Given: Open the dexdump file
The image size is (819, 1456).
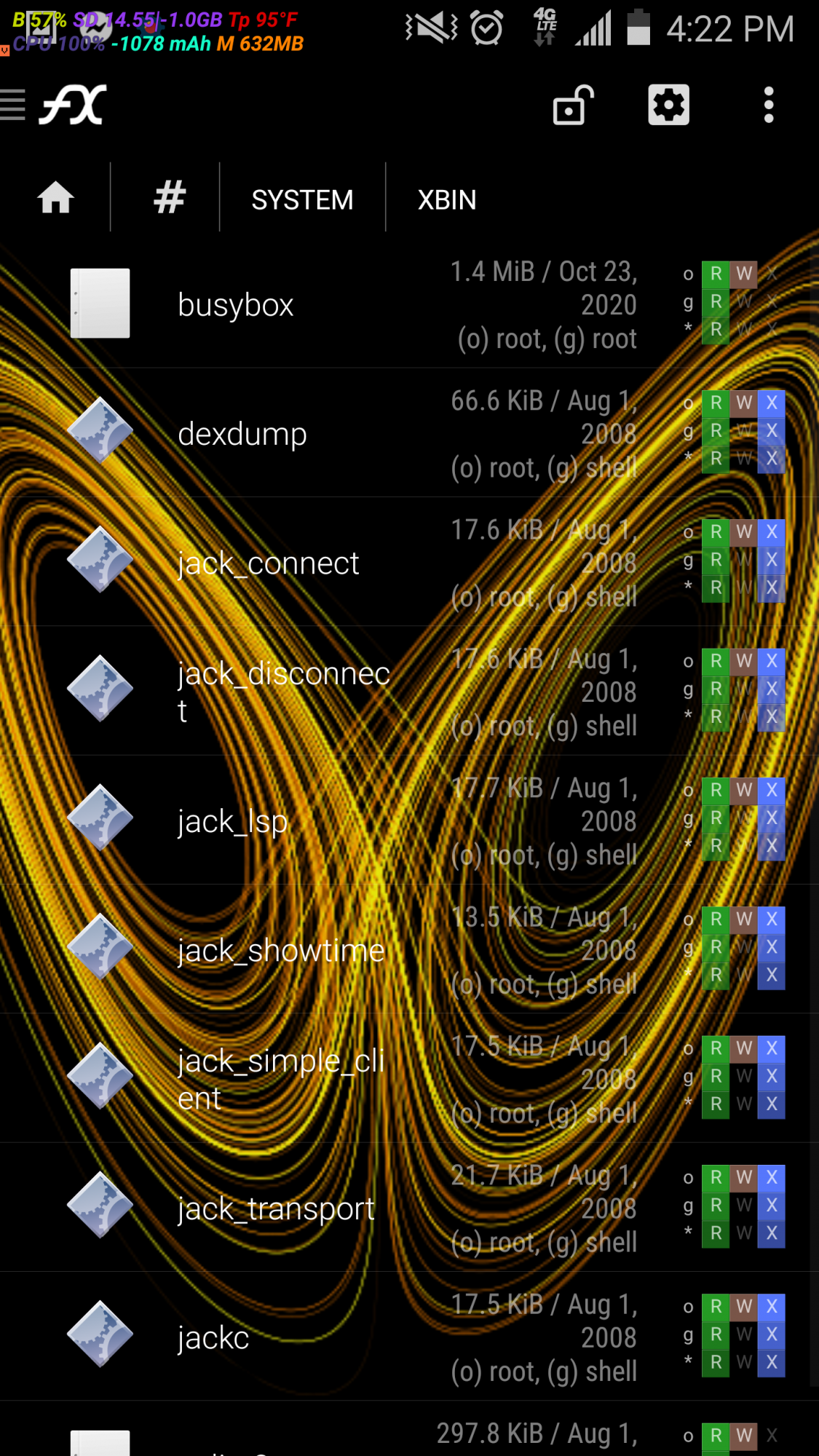Looking at the screenshot, I should pos(242,434).
